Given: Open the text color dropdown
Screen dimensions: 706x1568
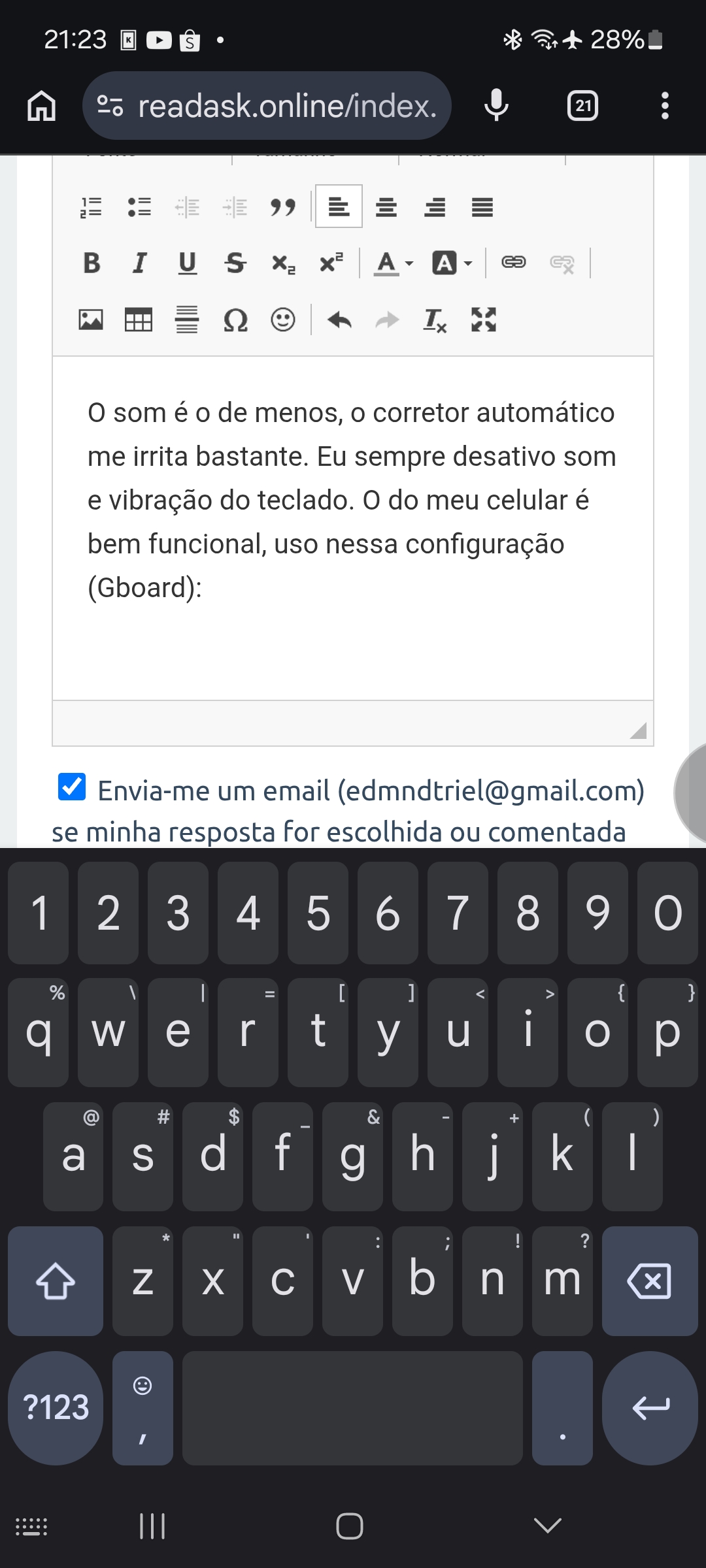Looking at the screenshot, I should (394, 263).
